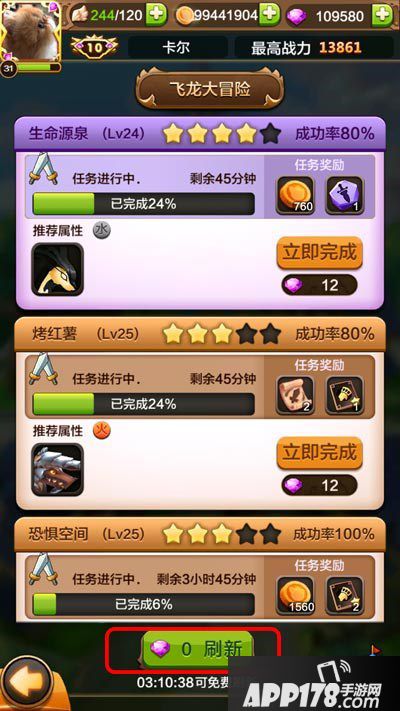
Task: Instantly complete the 烤红薯 mission
Action: [x=320, y=453]
